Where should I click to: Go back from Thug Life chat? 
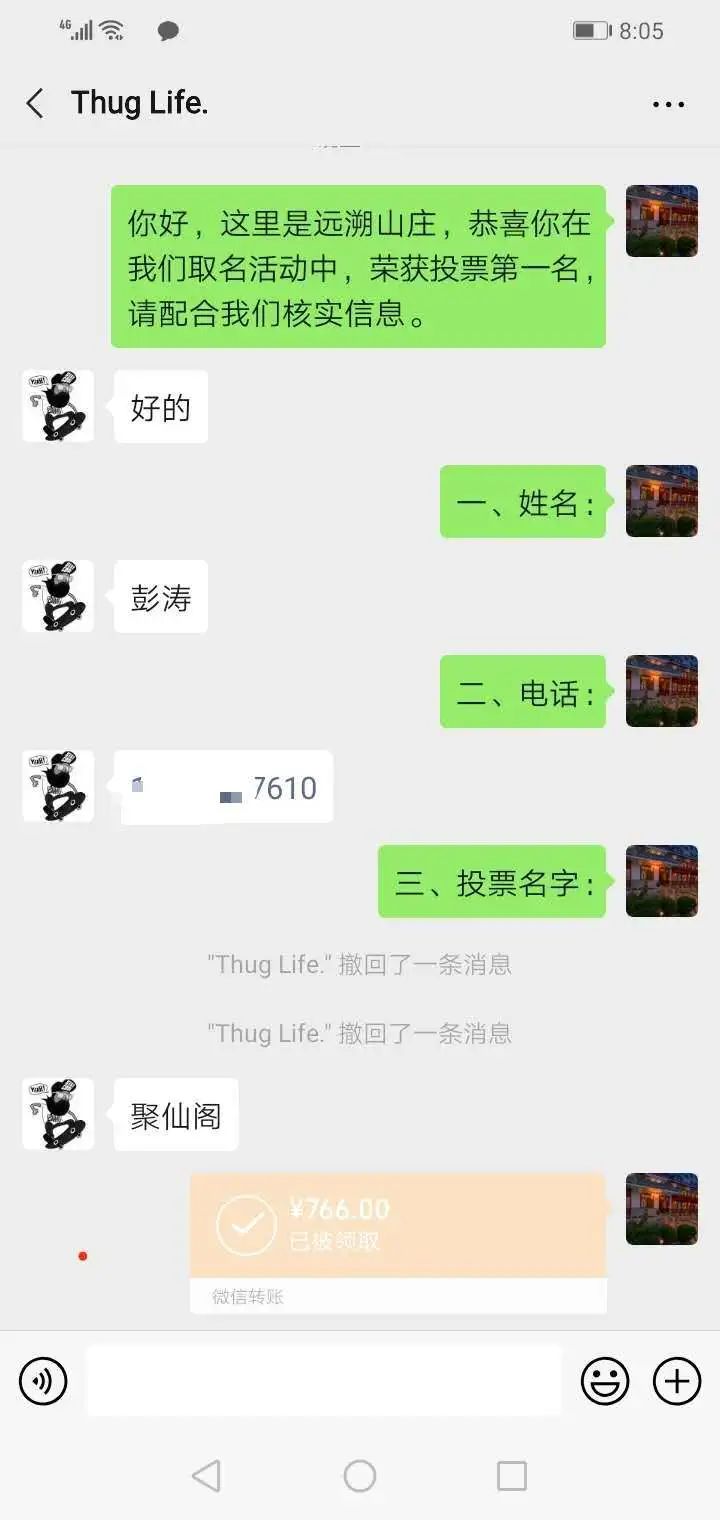point(35,103)
